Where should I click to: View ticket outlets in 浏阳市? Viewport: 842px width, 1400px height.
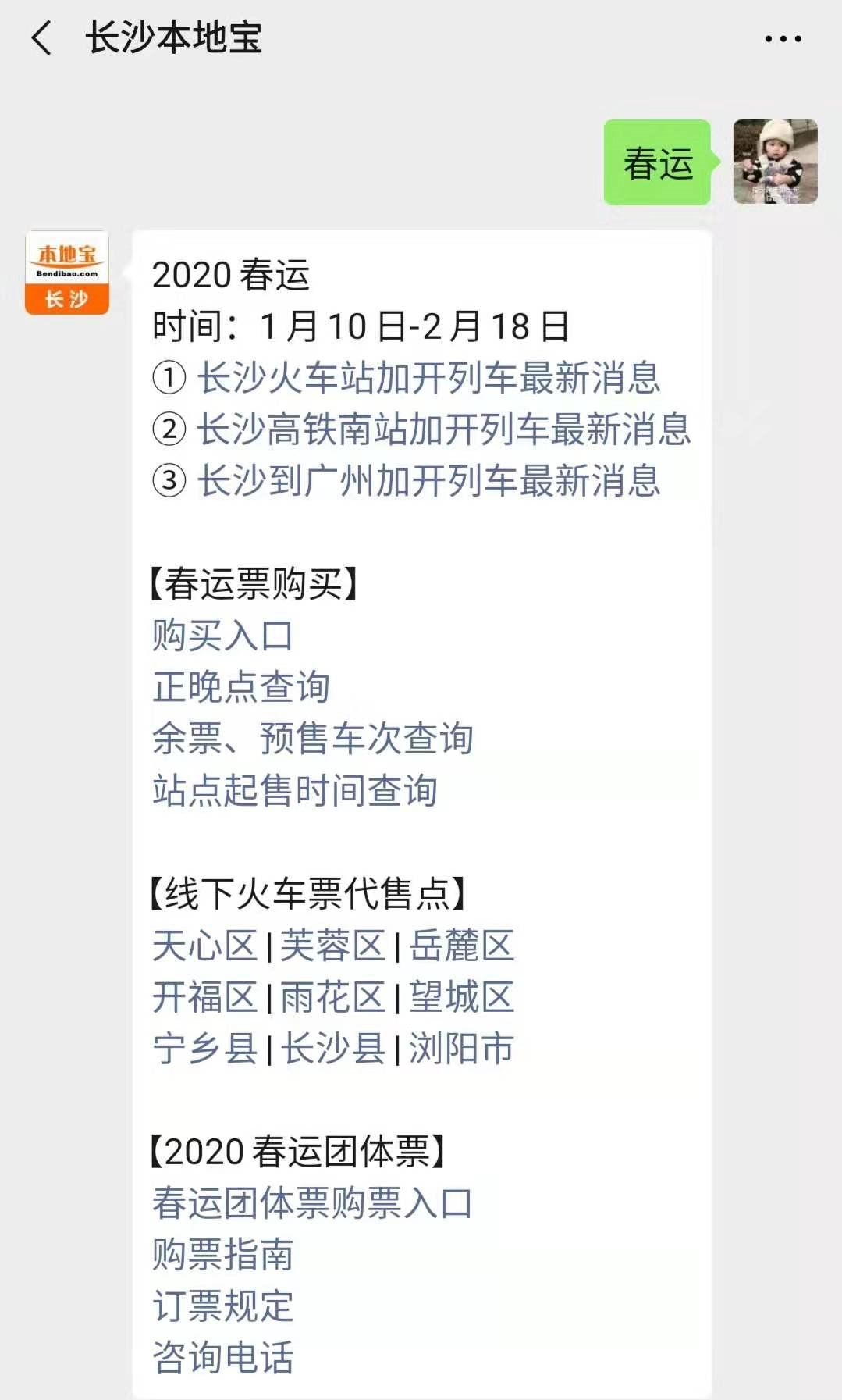pos(461,1049)
